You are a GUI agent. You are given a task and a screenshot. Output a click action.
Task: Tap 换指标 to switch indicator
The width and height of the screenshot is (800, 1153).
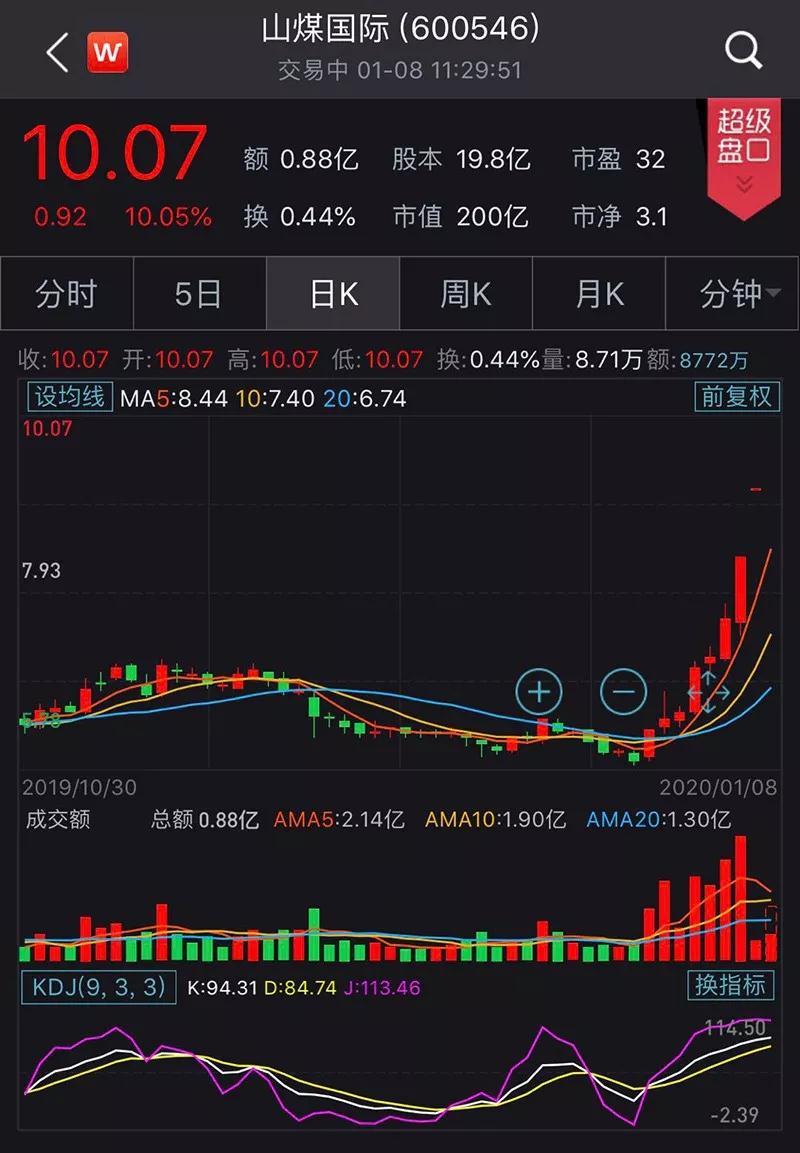(730, 985)
